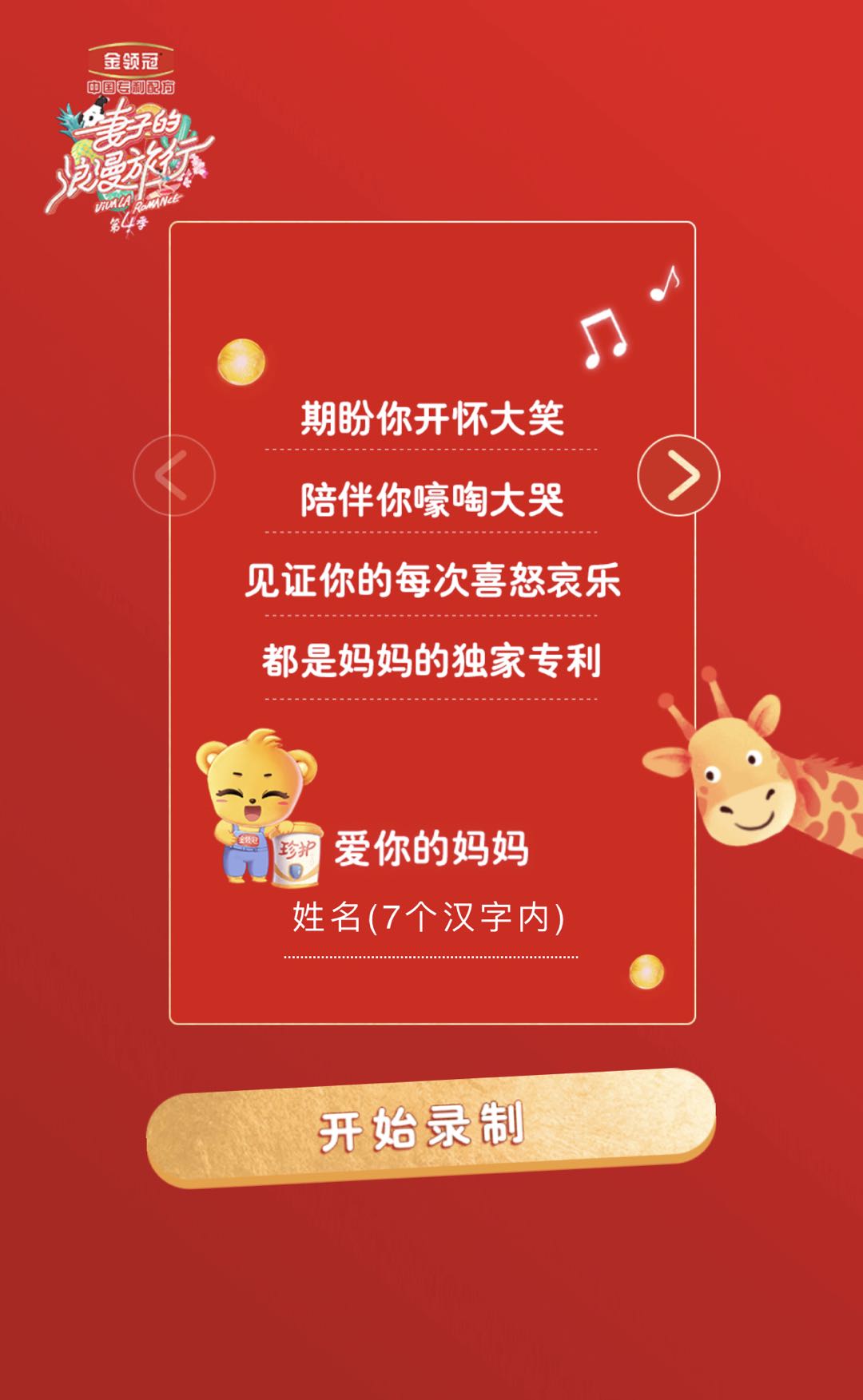Start recording with 开始录制 button
The image size is (863, 1400).
pos(431,1127)
